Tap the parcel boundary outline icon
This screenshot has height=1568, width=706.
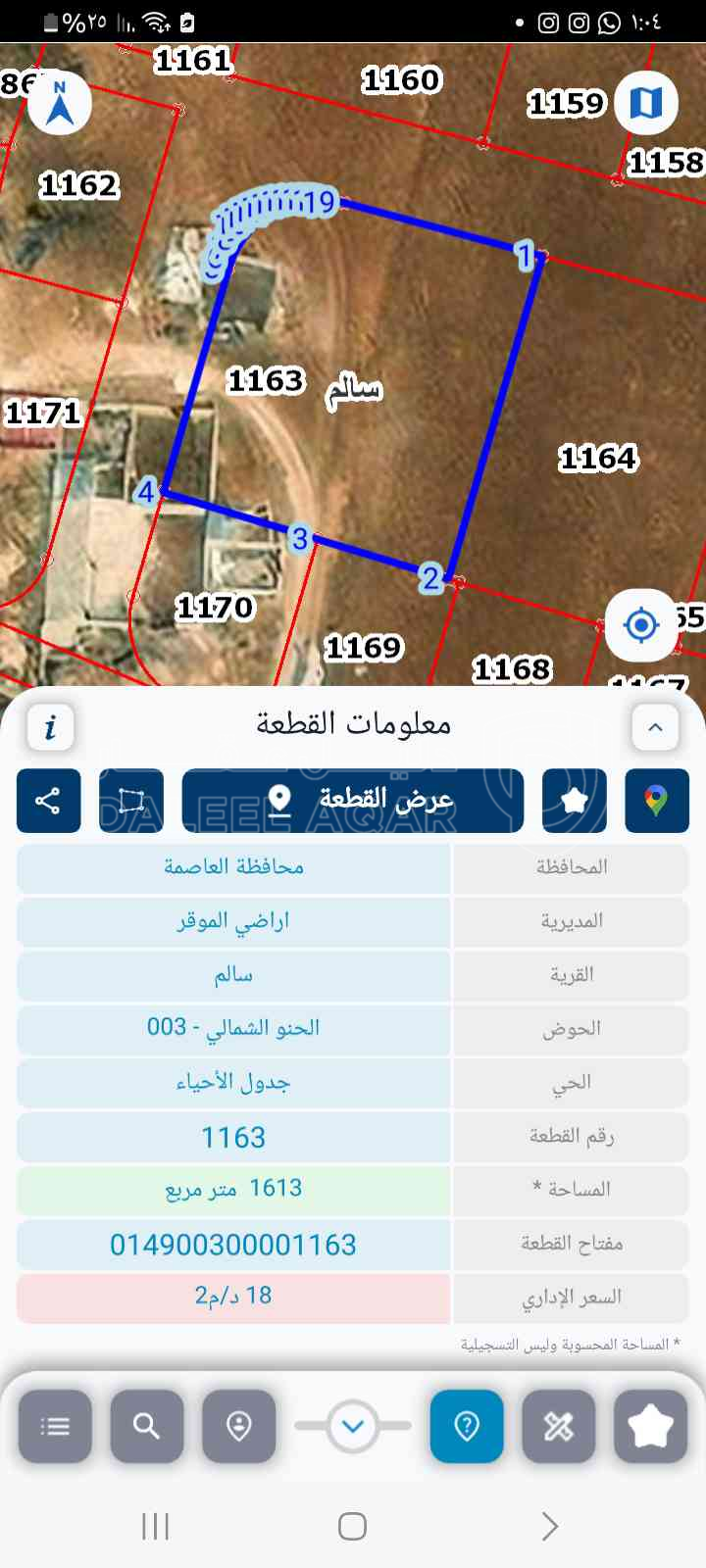pyautogui.click(x=131, y=801)
